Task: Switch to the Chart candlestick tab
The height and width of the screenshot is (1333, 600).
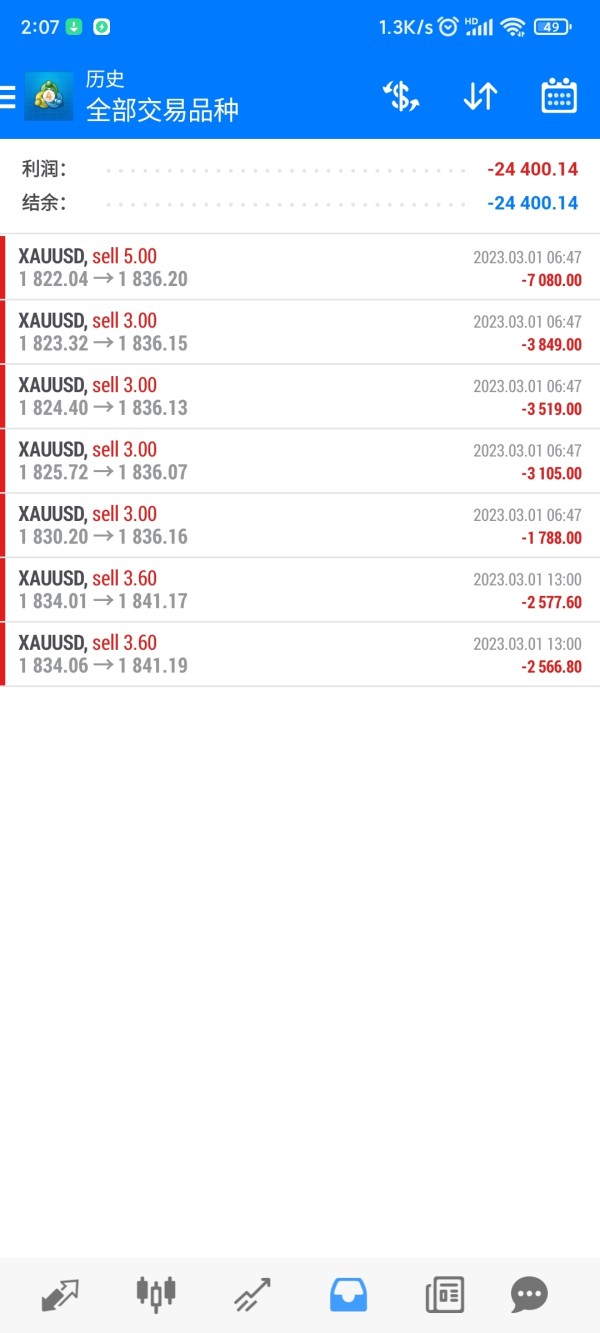Action: point(156,1294)
